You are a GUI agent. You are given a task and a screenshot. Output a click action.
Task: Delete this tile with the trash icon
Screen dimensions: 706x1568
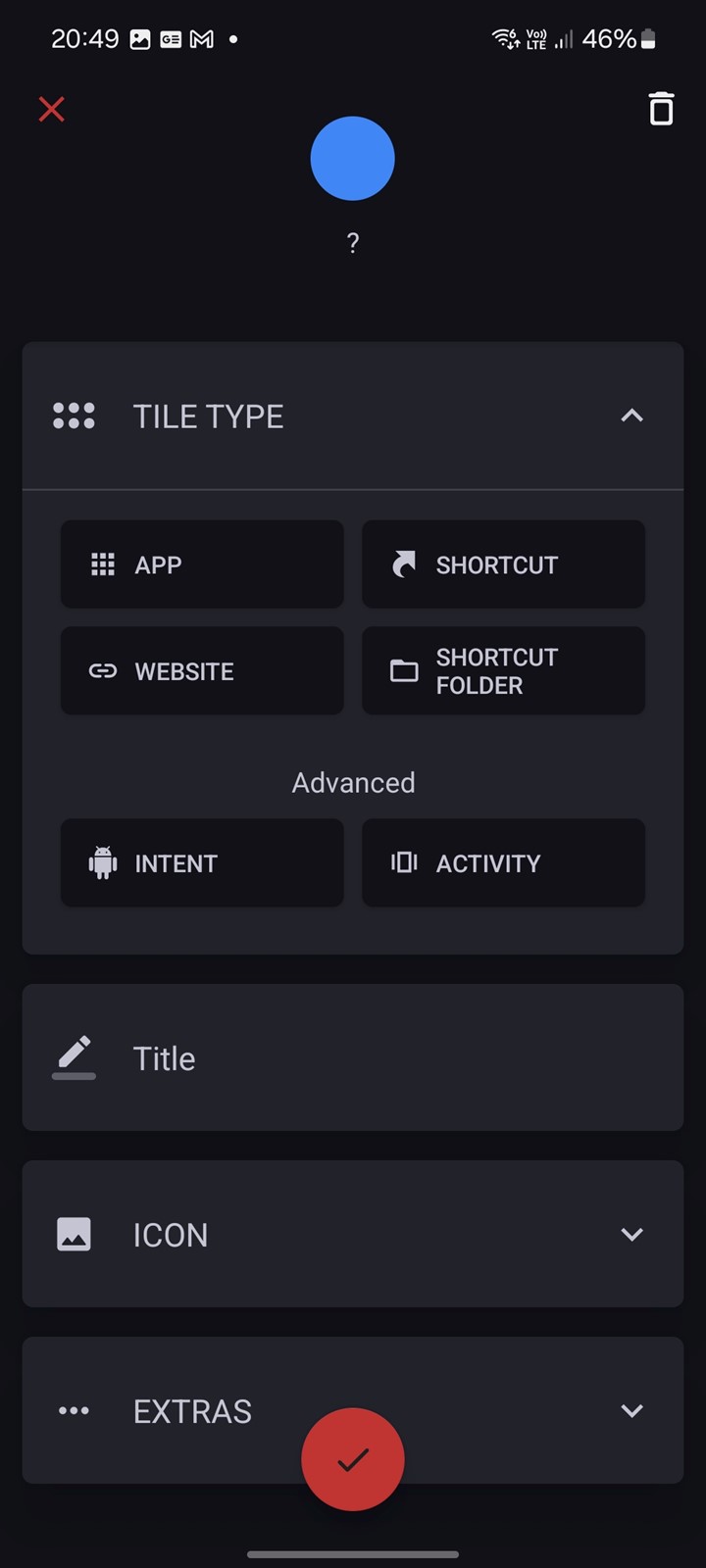point(662,109)
